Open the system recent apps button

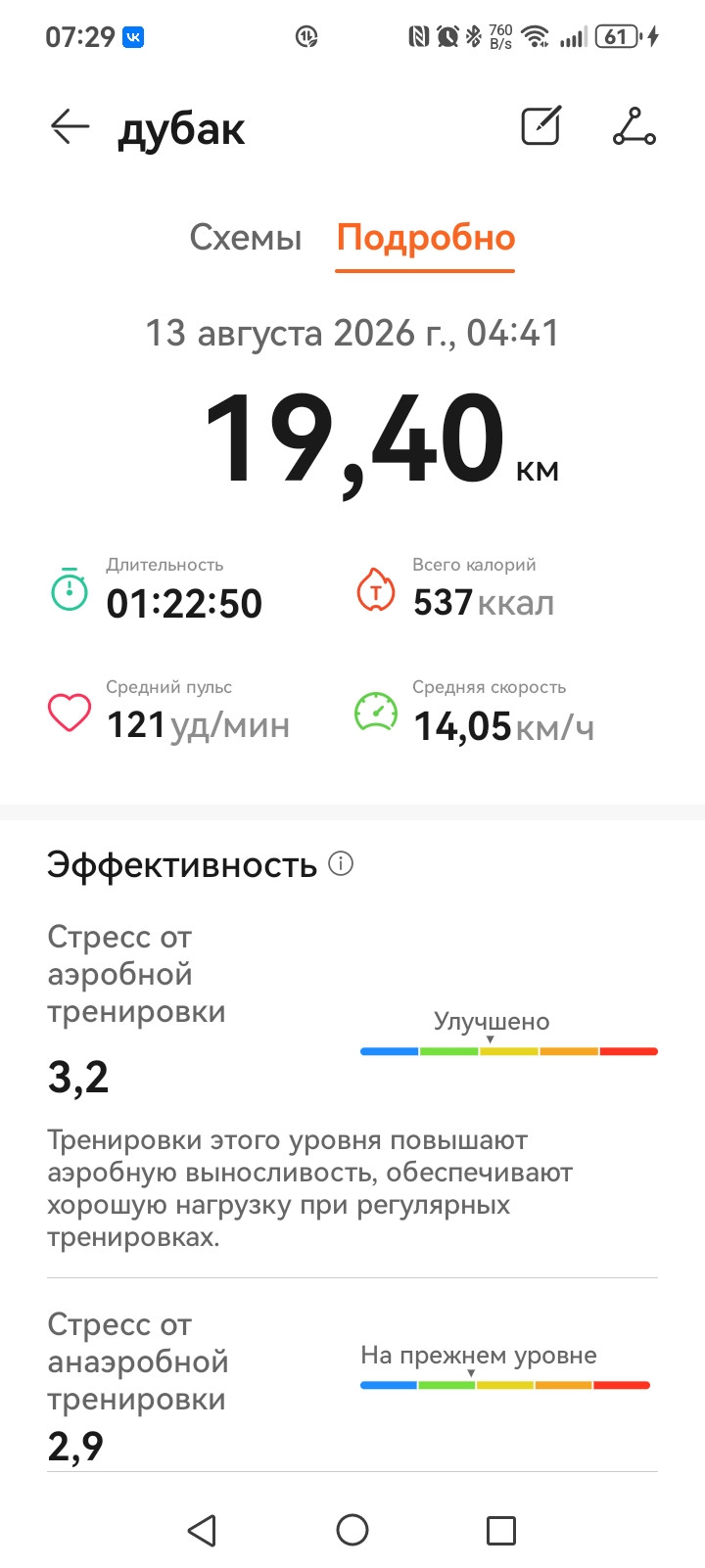pyautogui.click(x=501, y=1530)
